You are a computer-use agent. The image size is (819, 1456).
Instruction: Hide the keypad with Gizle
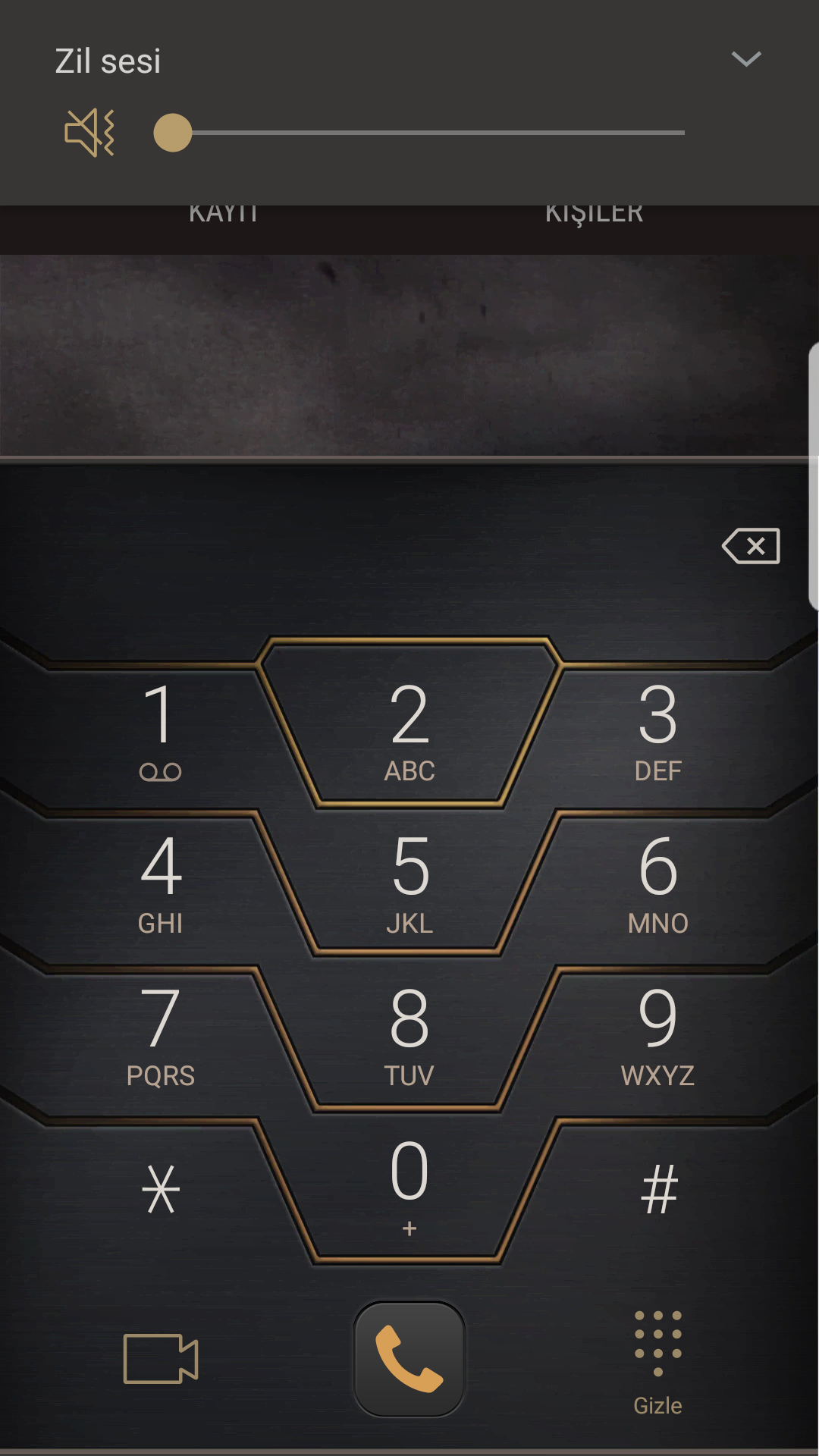click(657, 1363)
